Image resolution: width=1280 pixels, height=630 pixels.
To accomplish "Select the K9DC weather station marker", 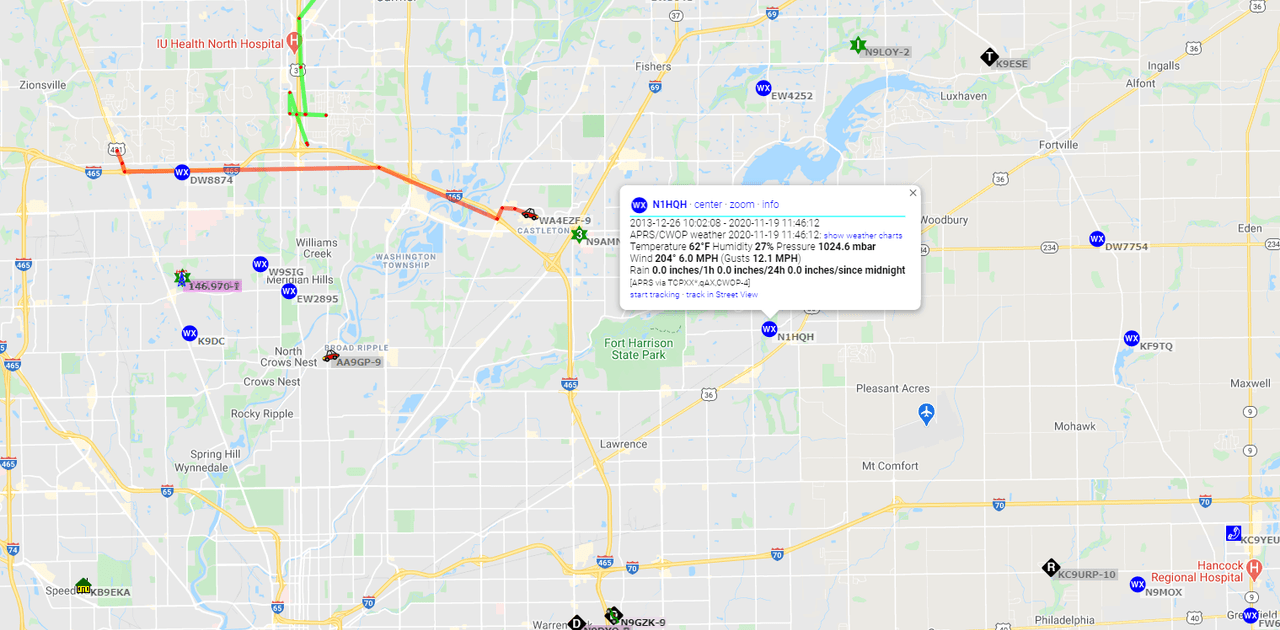I will (x=190, y=333).
